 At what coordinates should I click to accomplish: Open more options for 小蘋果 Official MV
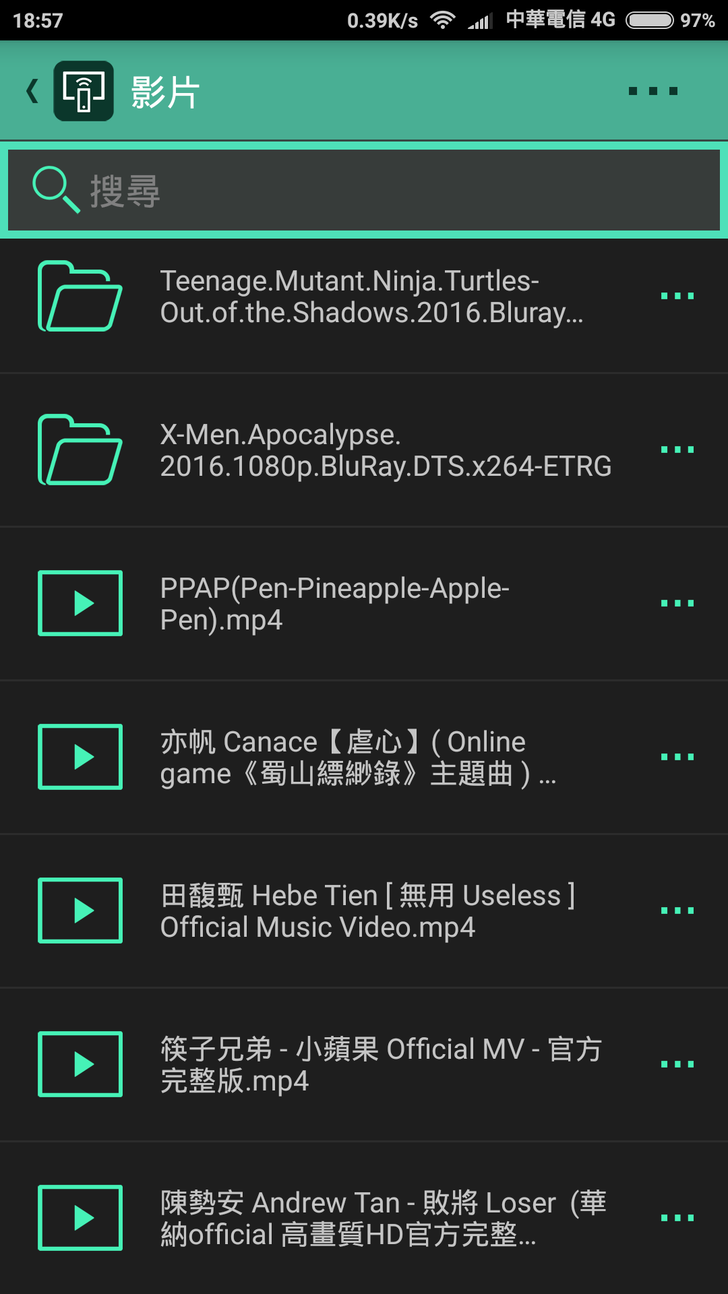point(677,1065)
